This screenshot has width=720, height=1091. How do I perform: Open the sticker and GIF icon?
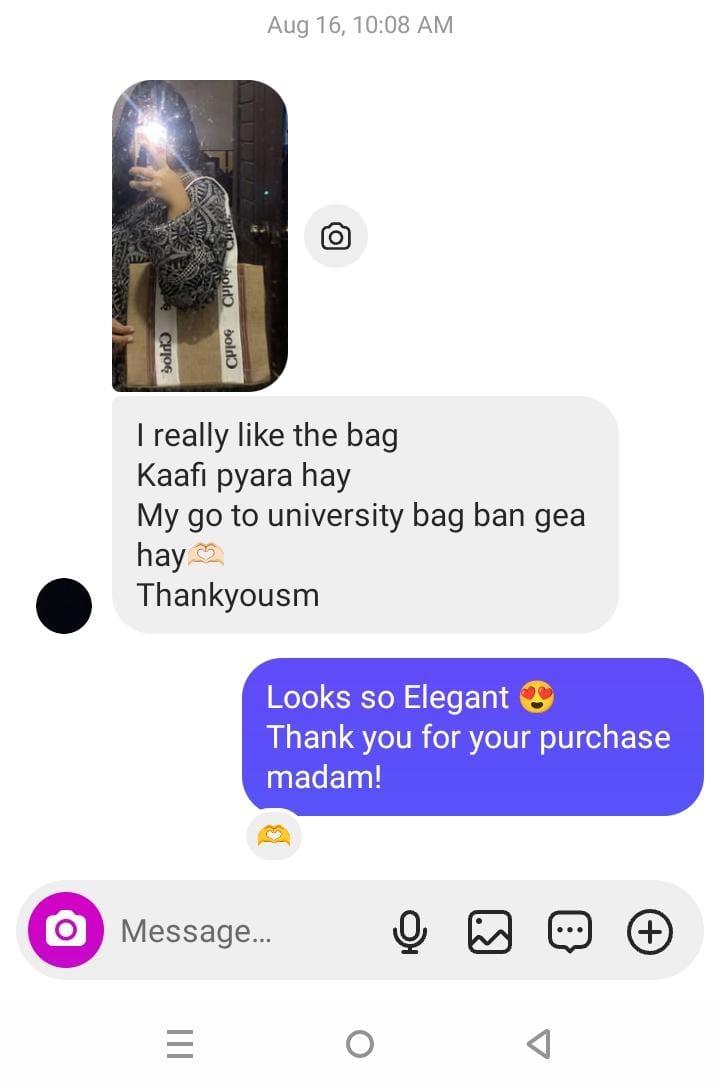pyautogui.click(x=570, y=932)
